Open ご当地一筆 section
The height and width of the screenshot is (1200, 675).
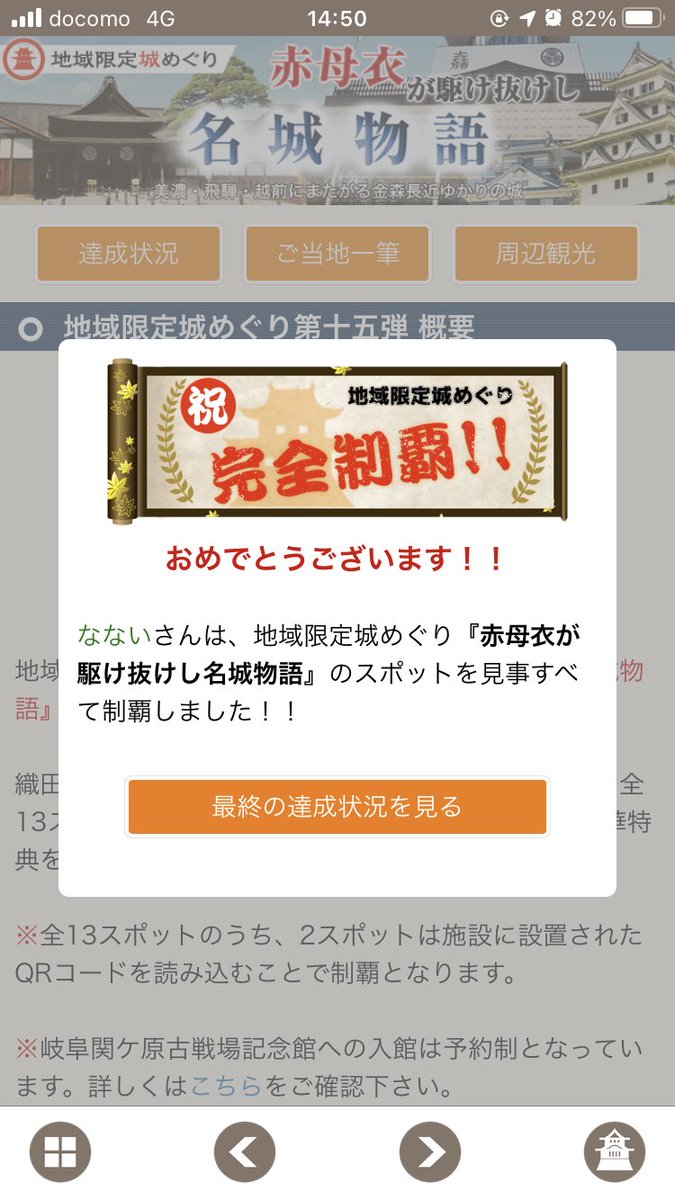(337, 253)
